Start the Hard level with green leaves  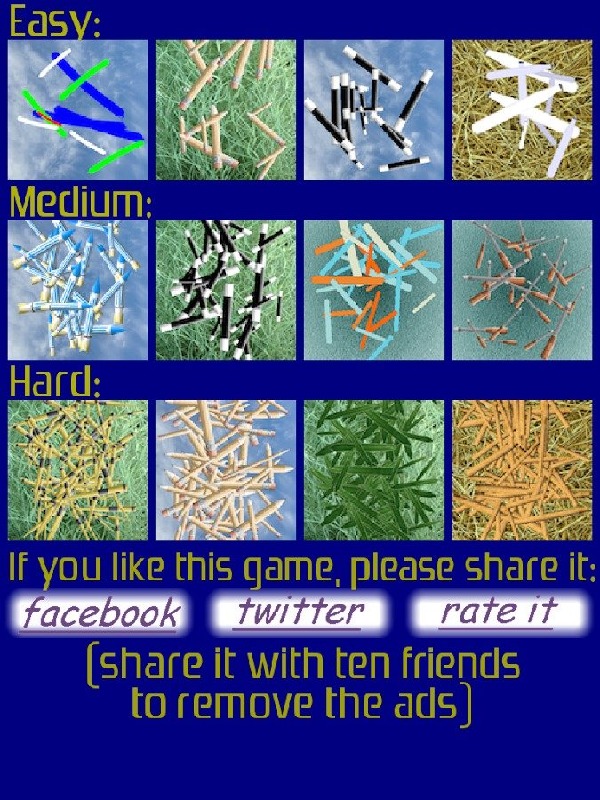[374, 470]
